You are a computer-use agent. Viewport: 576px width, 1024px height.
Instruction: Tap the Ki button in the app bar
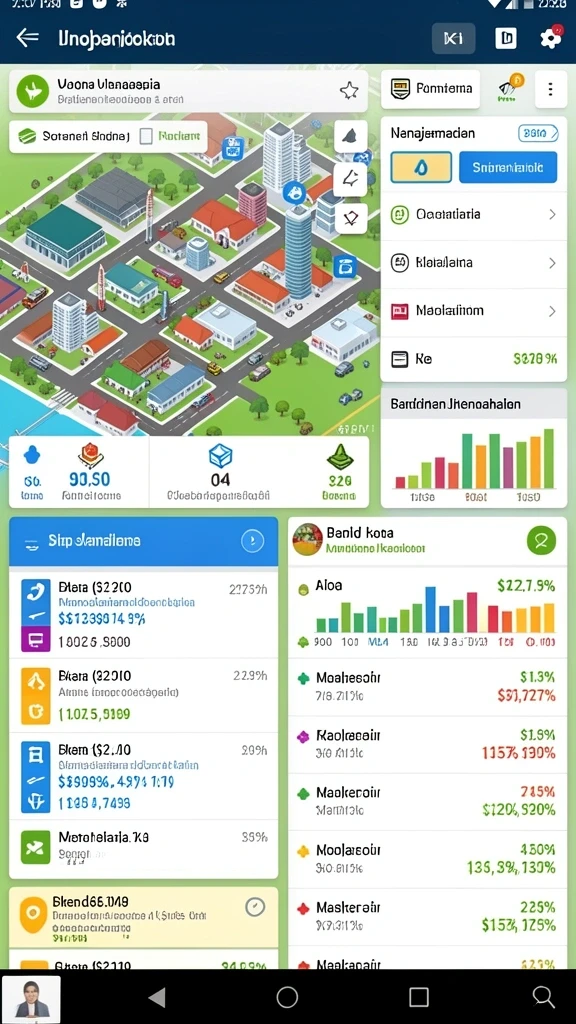[453, 39]
